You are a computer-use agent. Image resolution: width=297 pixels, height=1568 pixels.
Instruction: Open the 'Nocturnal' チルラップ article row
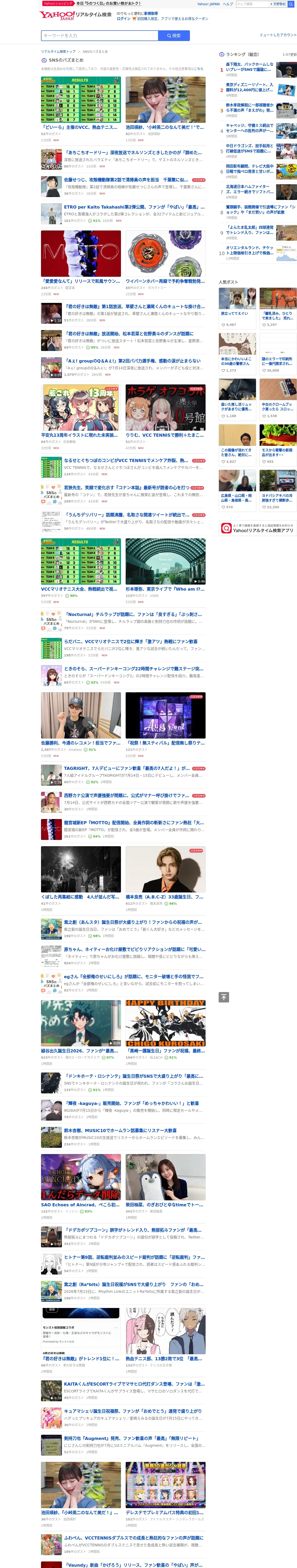pos(123,620)
